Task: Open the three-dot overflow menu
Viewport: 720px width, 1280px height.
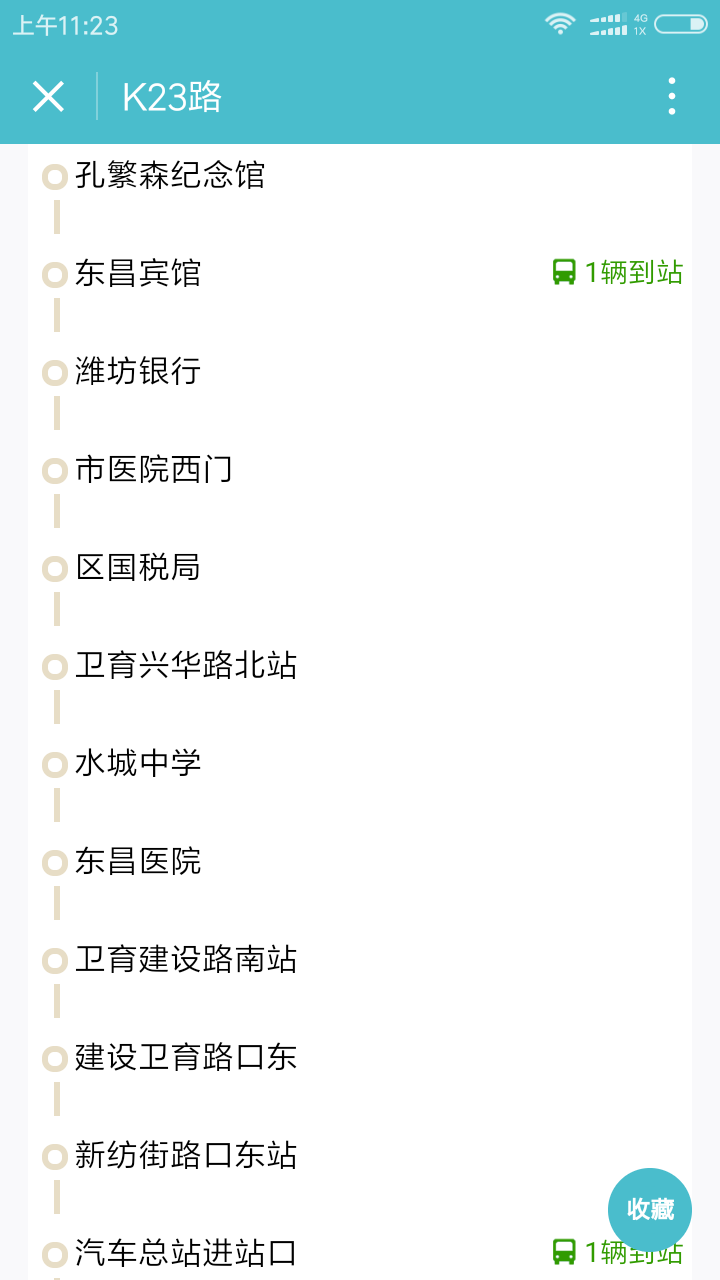Action: tap(672, 97)
